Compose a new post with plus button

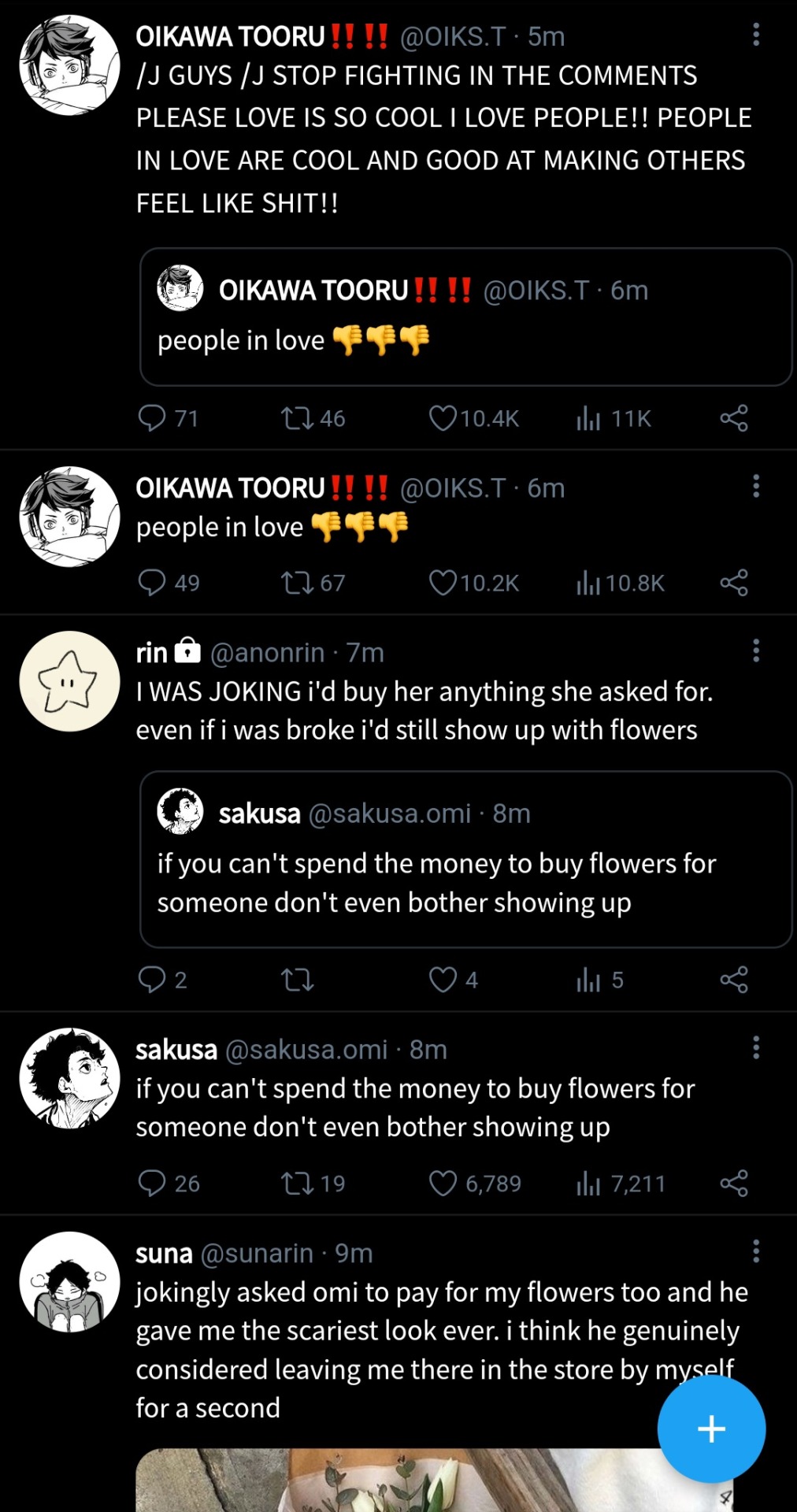[711, 1429]
